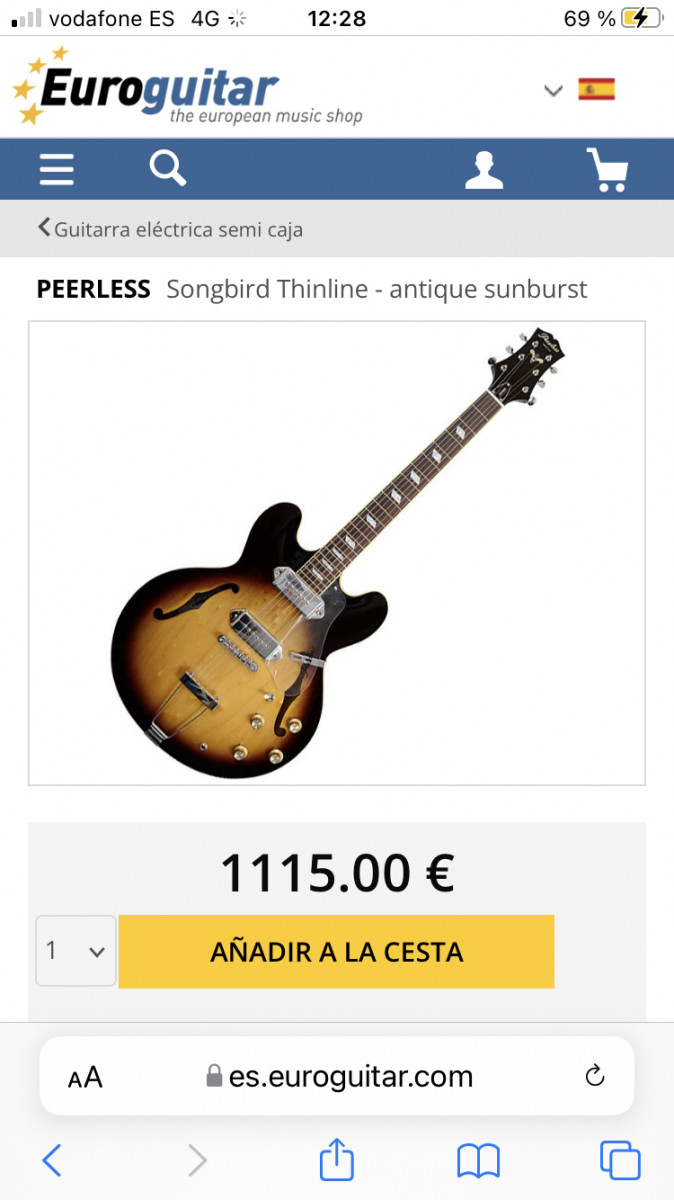Go back in Safari browser
Image resolution: width=674 pixels, height=1200 pixels.
tap(52, 1160)
